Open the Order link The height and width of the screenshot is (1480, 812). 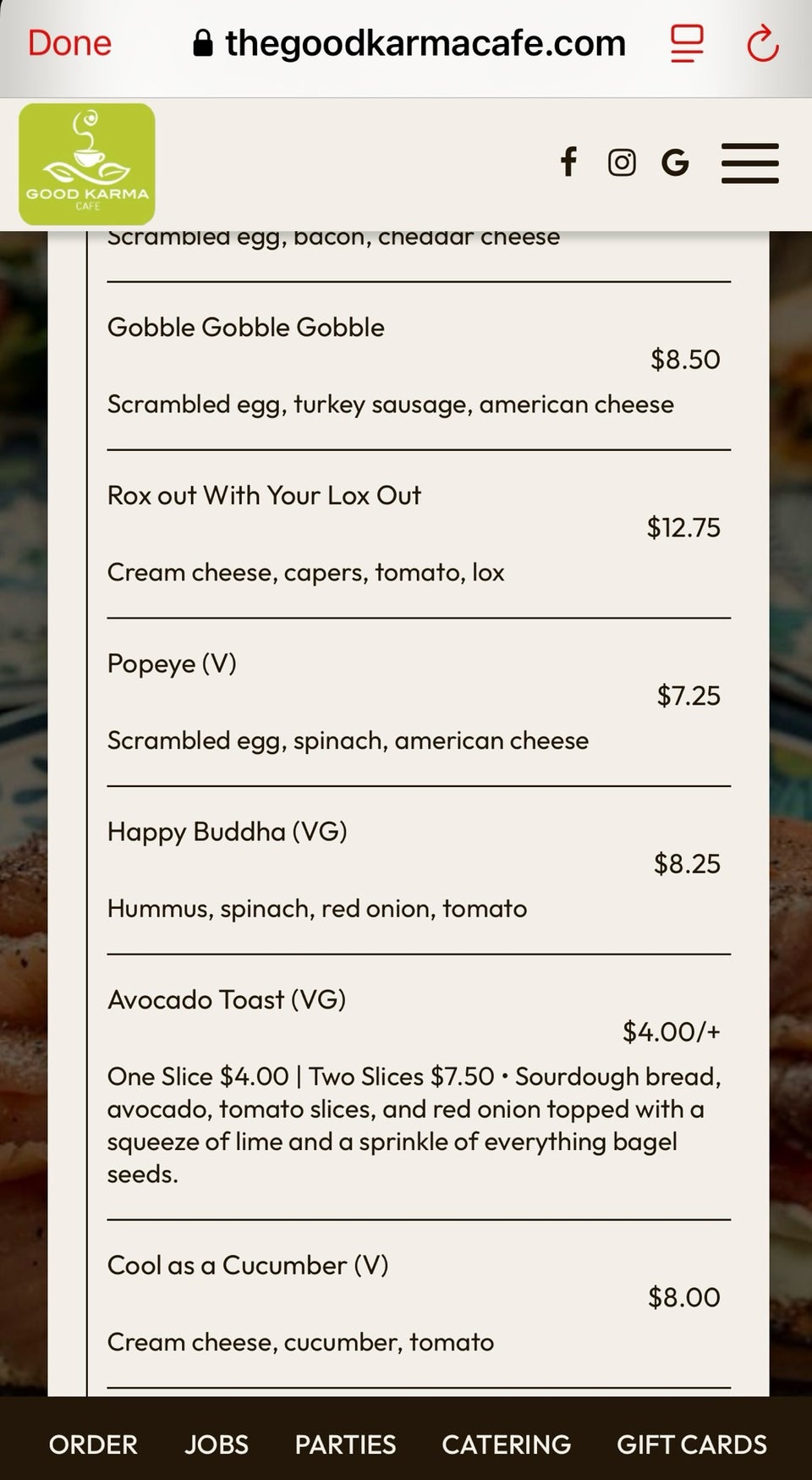(93, 1444)
